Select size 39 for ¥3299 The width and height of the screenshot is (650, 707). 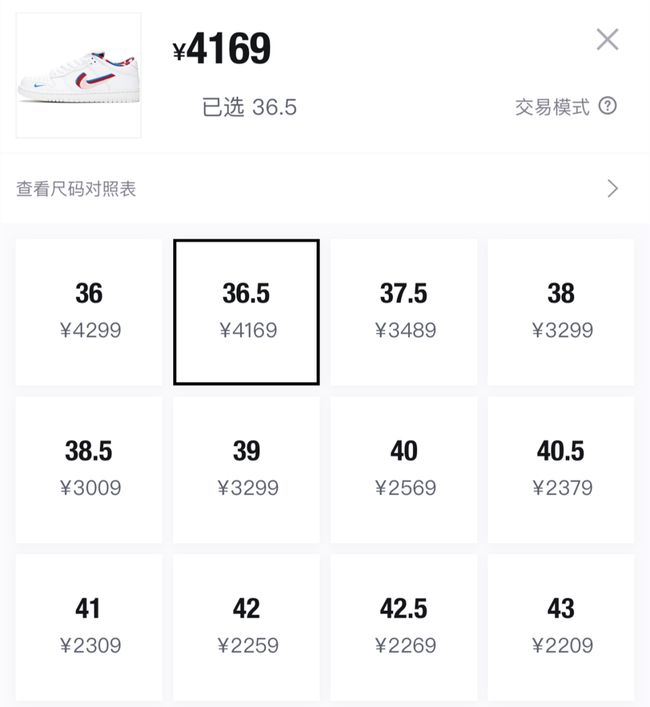(x=247, y=469)
